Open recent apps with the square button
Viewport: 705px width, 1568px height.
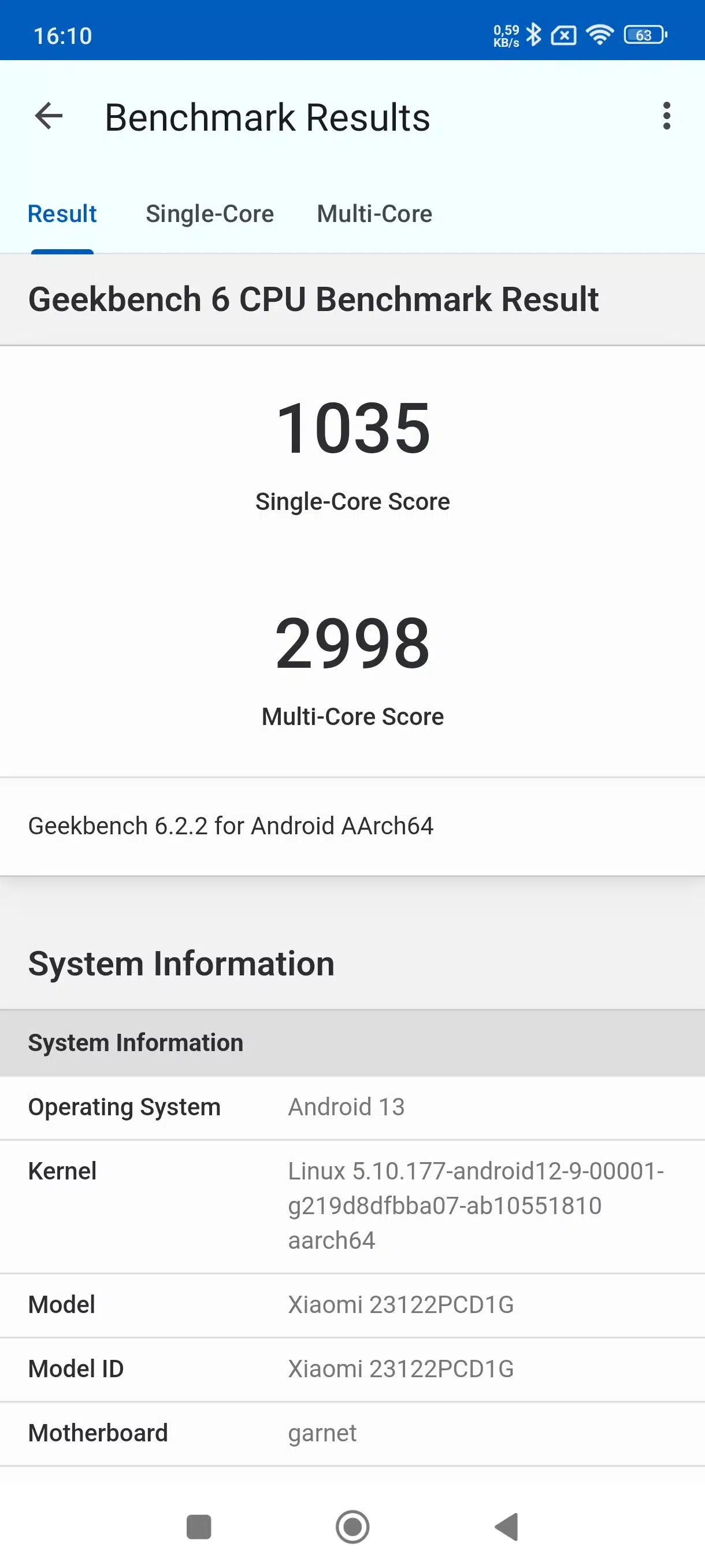(x=199, y=1526)
